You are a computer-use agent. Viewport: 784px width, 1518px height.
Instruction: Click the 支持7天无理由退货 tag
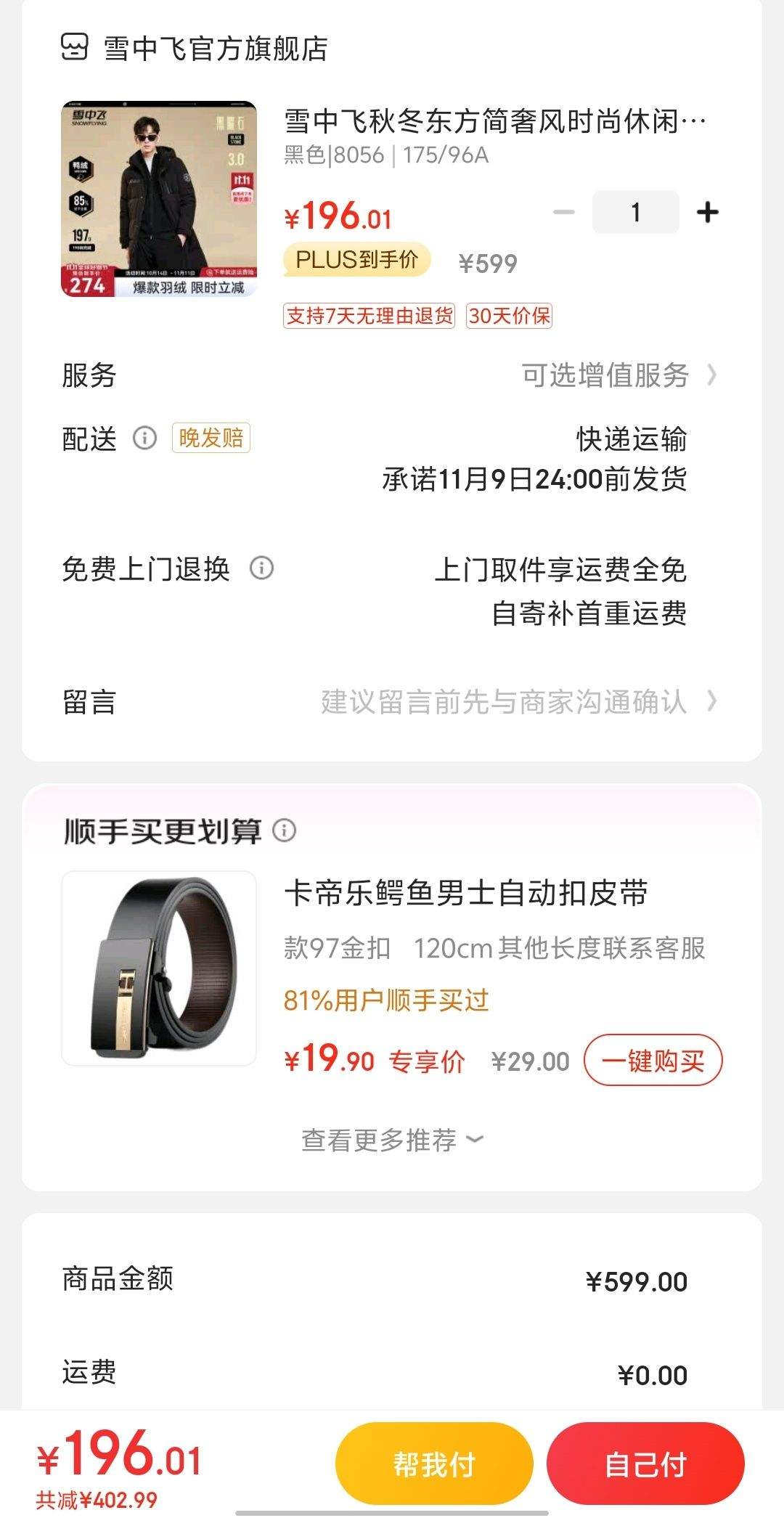click(370, 317)
